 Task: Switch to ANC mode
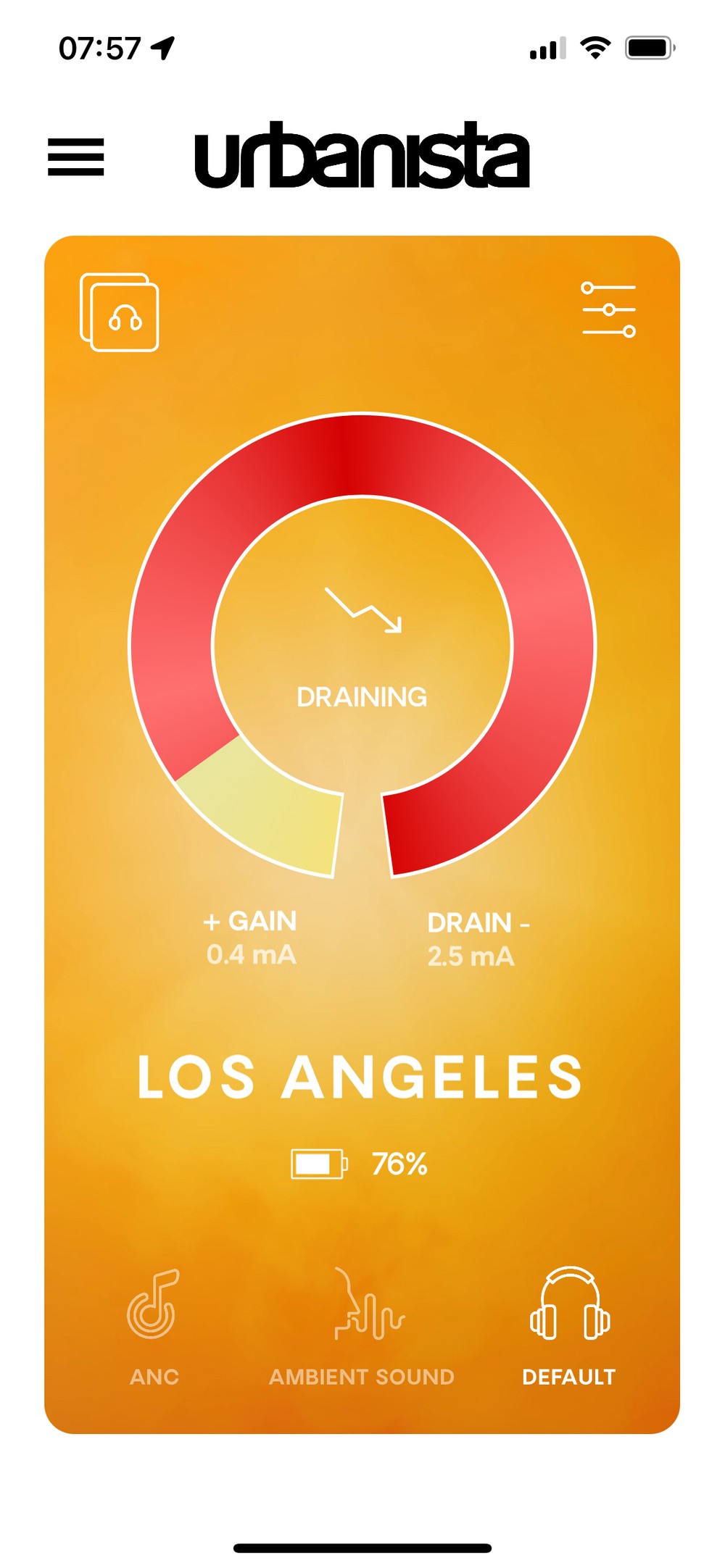[x=154, y=1327]
